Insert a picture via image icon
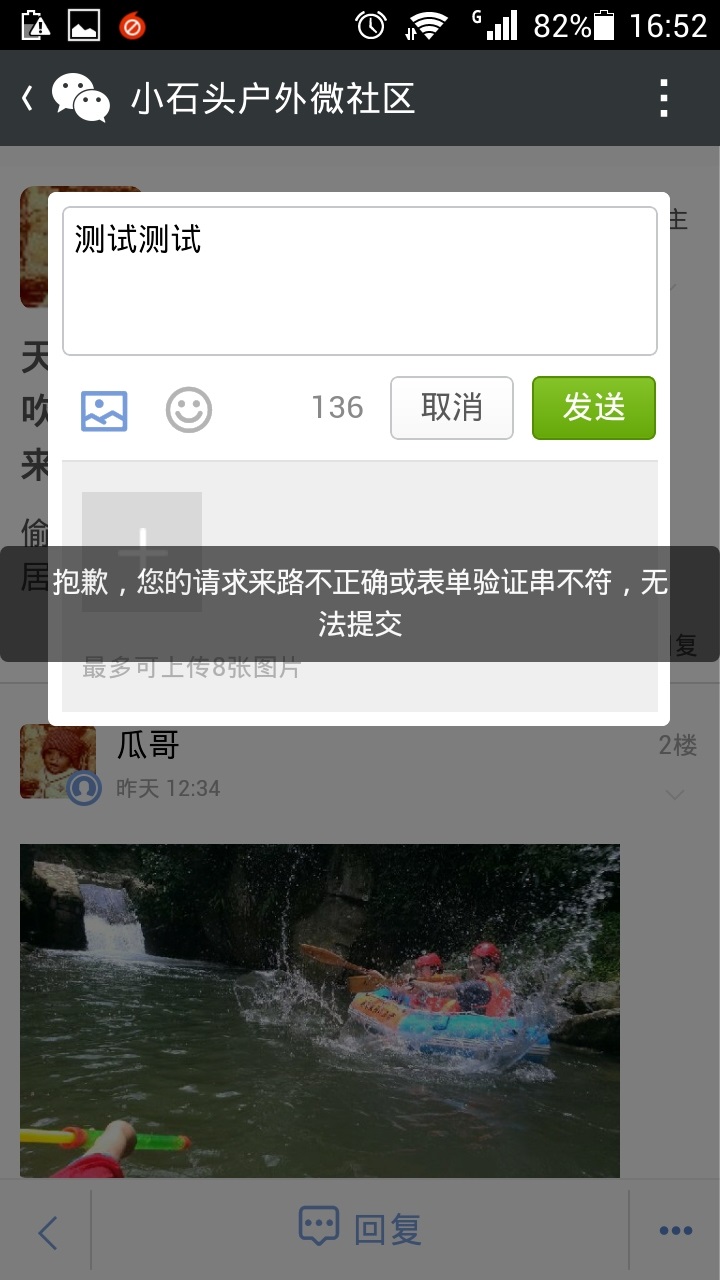Screen dimensions: 720x1280 pos(104,409)
